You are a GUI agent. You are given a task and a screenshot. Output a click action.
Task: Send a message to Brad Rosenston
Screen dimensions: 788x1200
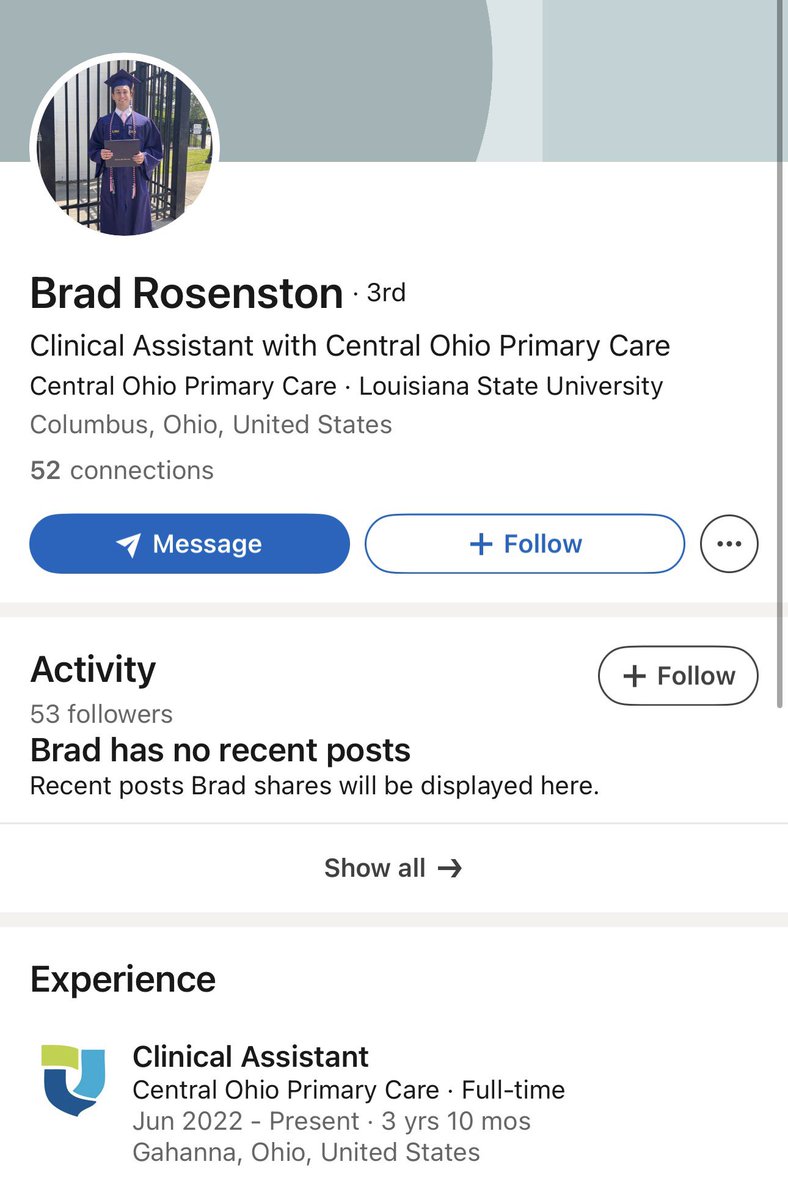click(189, 544)
